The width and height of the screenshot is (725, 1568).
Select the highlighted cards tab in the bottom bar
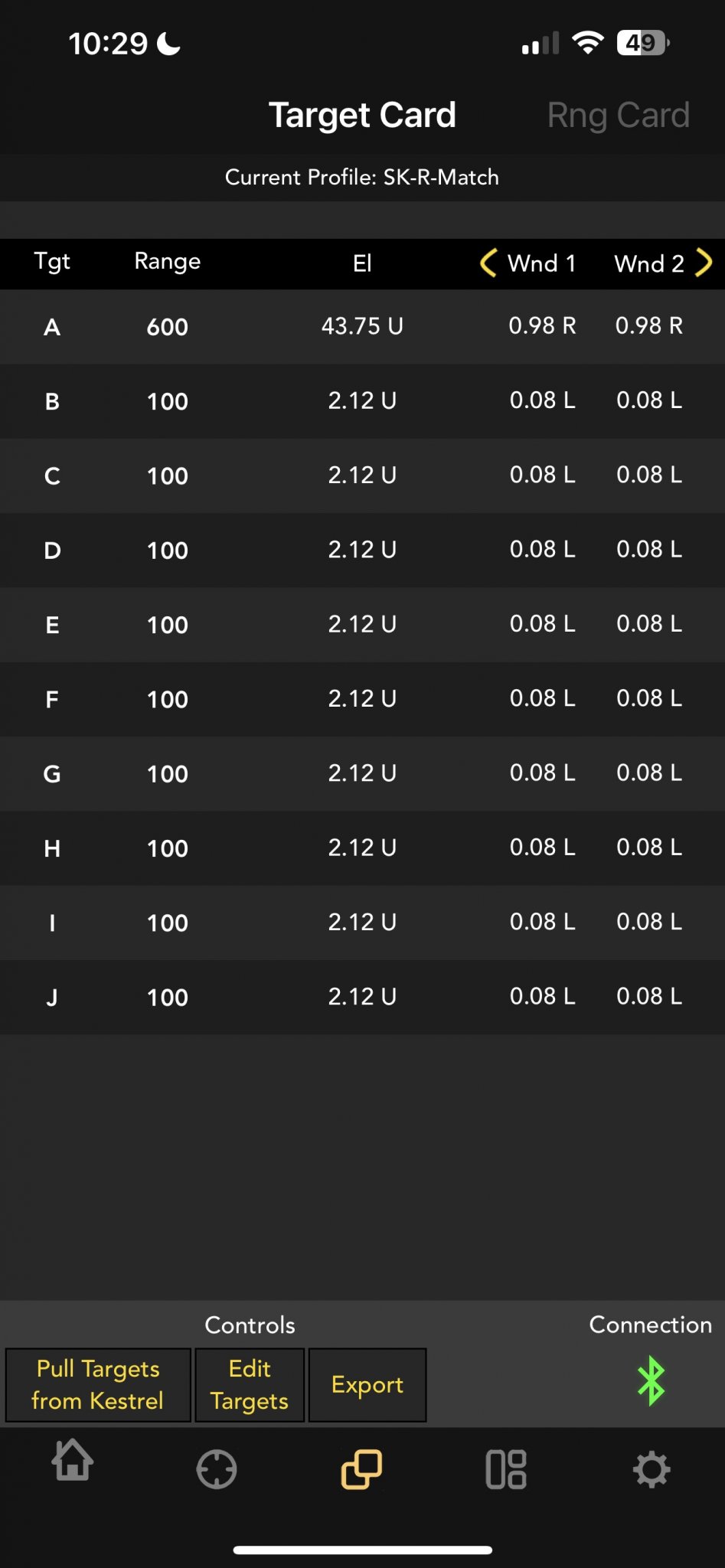point(361,1469)
